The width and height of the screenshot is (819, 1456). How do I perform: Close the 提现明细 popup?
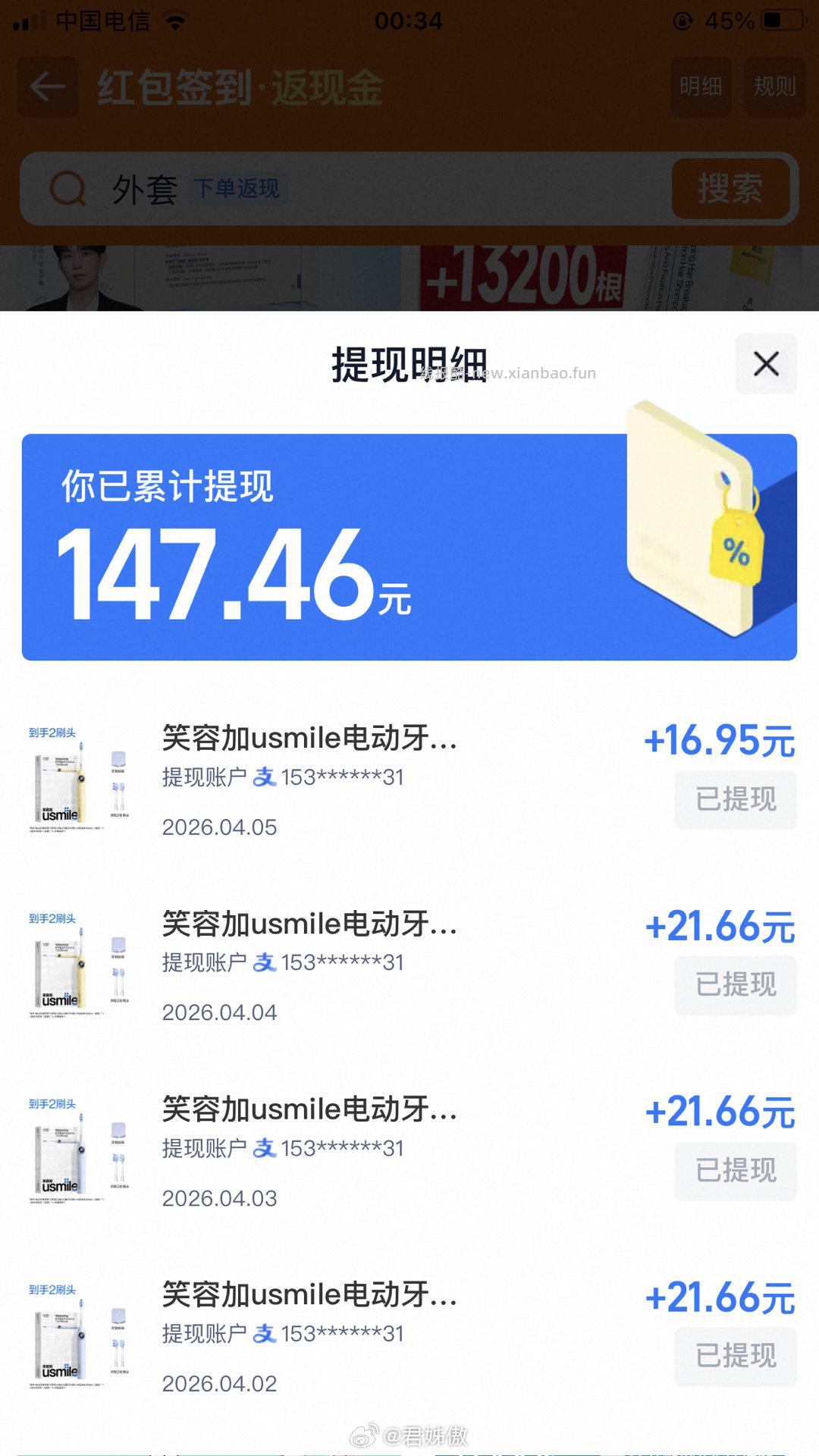click(765, 363)
